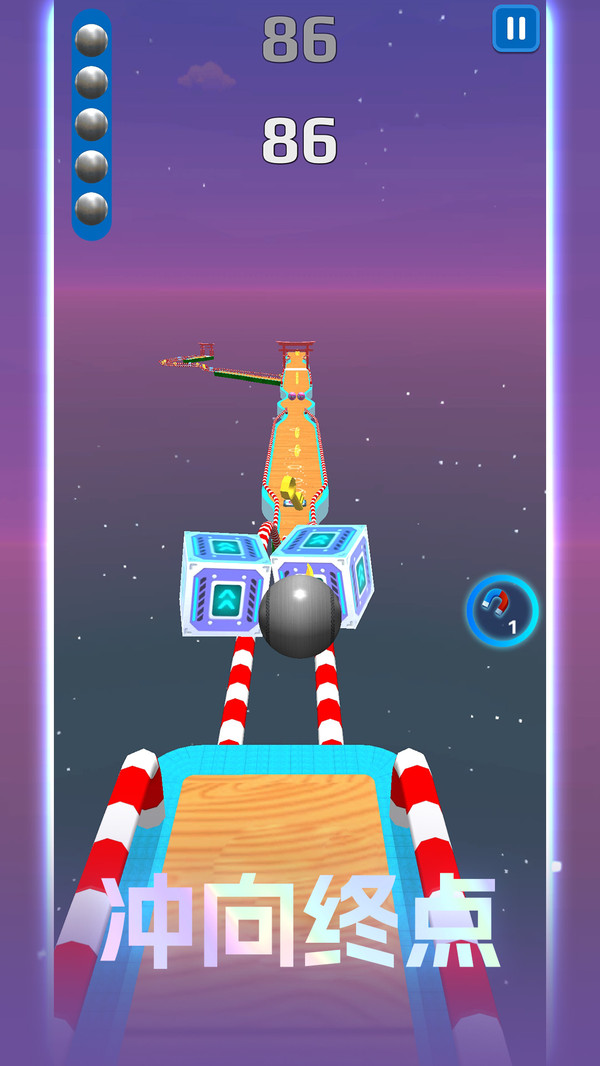Activate the magnet power-up

point(502,610)
